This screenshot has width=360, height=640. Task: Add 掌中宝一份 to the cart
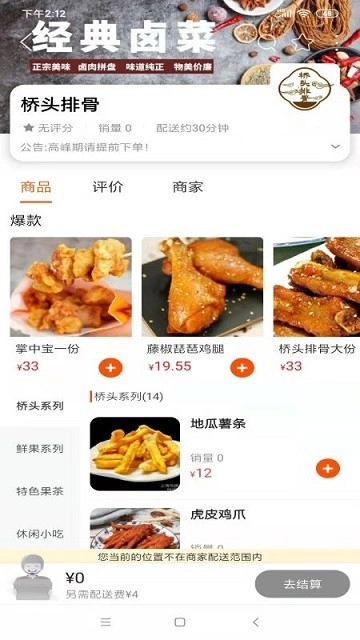[x=111, y=368]
